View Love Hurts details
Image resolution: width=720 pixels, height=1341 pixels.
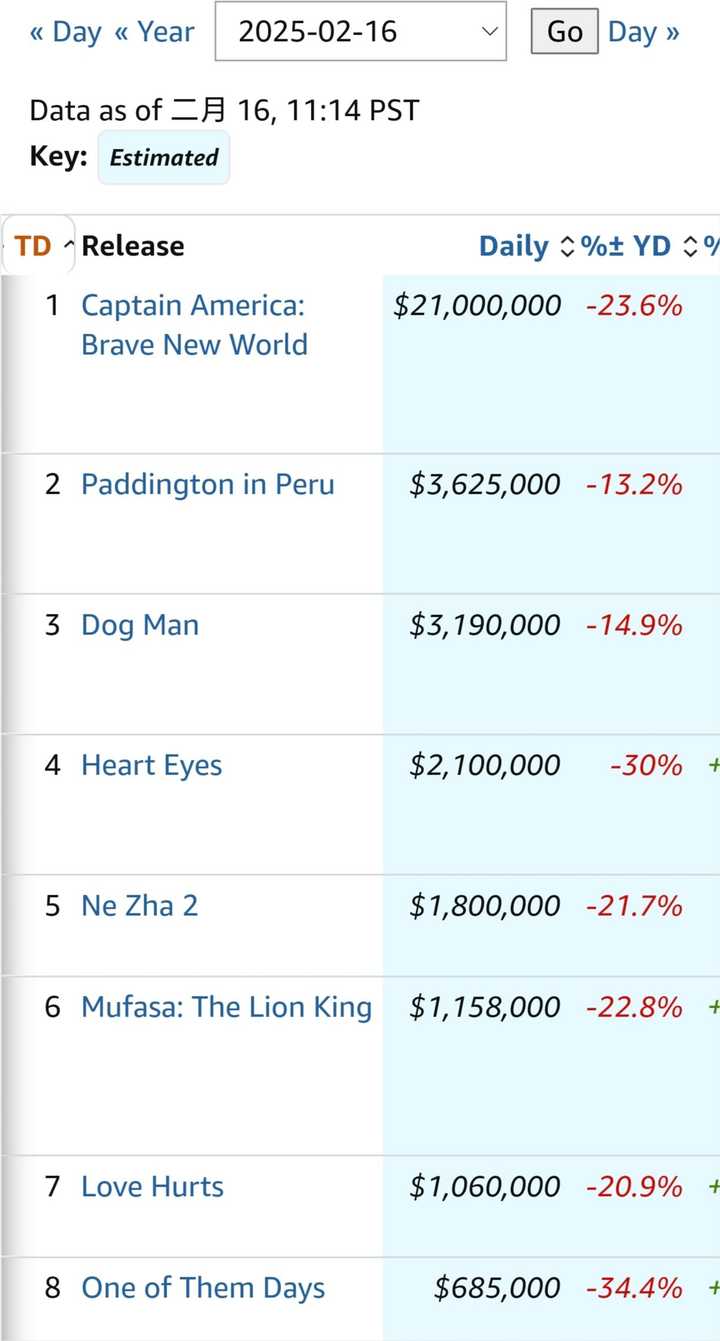coord(152,1187)
